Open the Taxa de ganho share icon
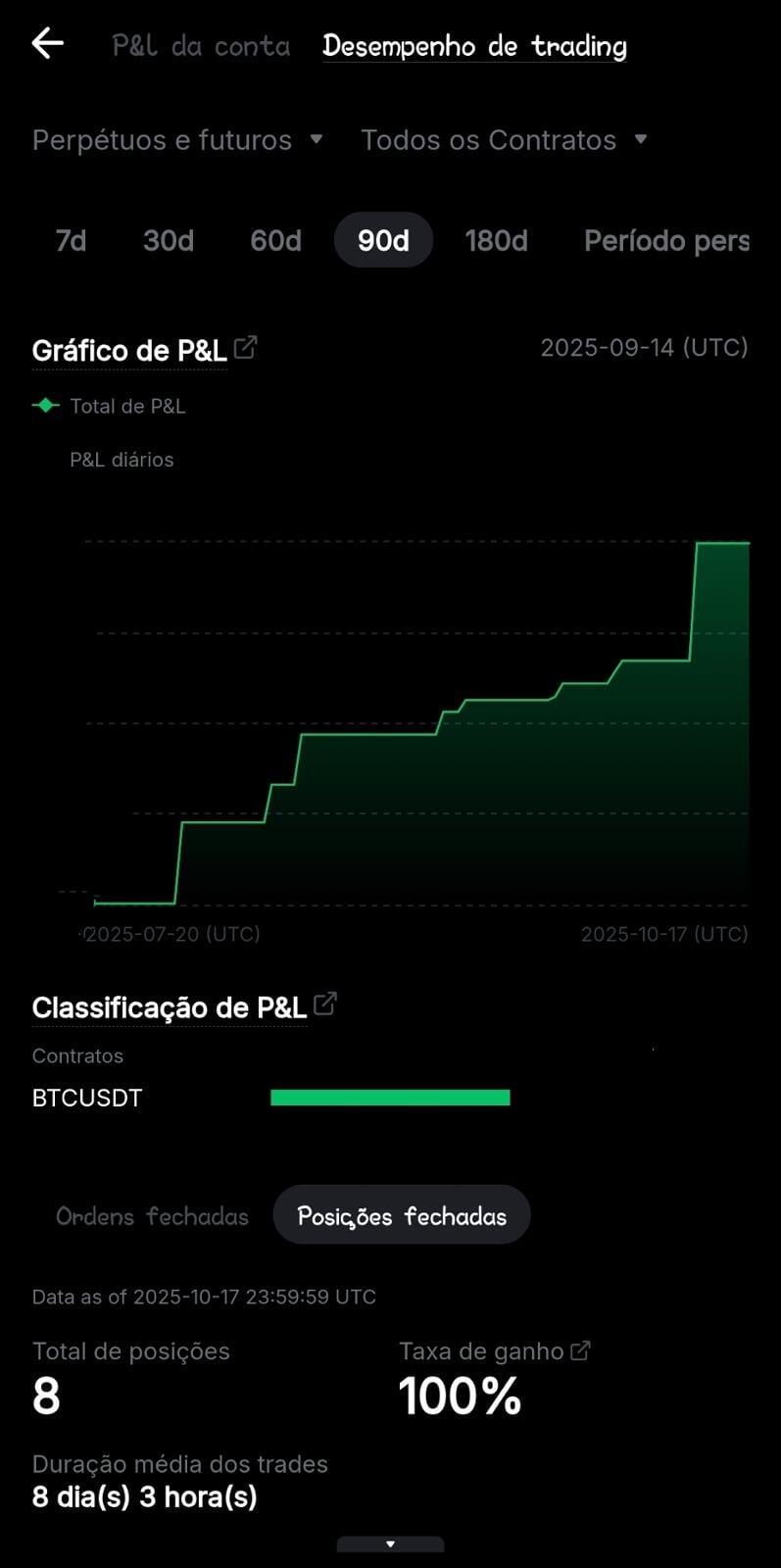Viewport: 781px width, 1568px height. [x=581, y=1350]
